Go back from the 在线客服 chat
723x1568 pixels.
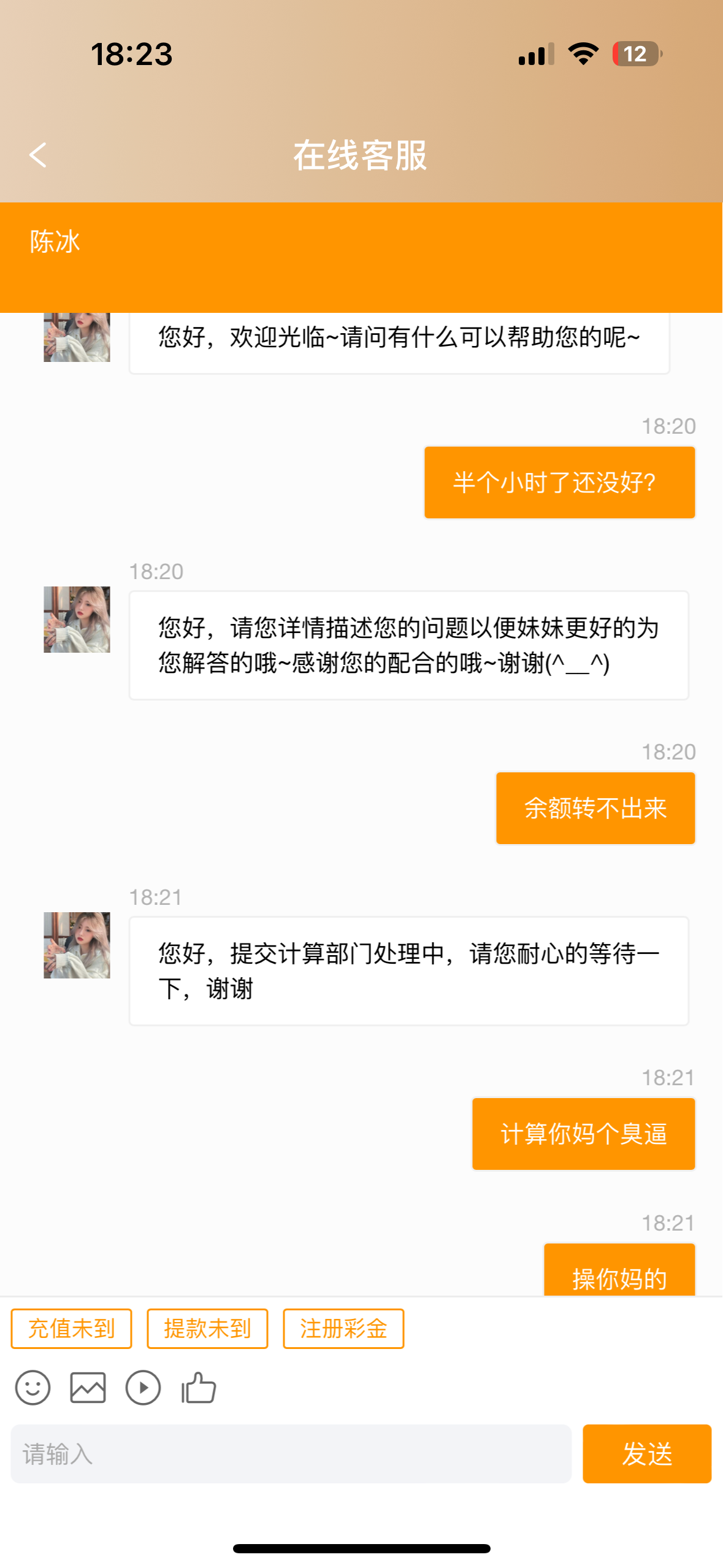(38, 155)
